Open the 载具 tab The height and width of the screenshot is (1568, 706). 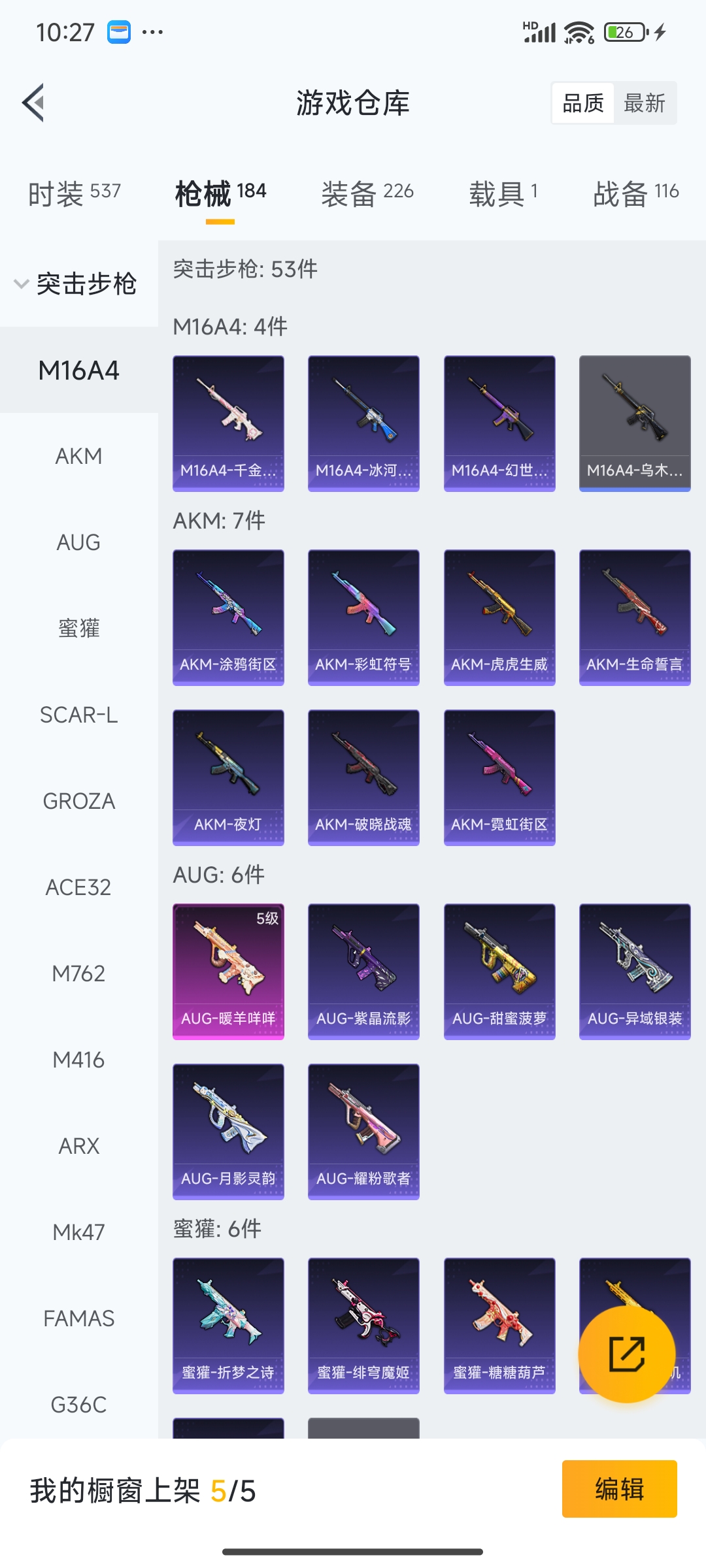point(503,193)
